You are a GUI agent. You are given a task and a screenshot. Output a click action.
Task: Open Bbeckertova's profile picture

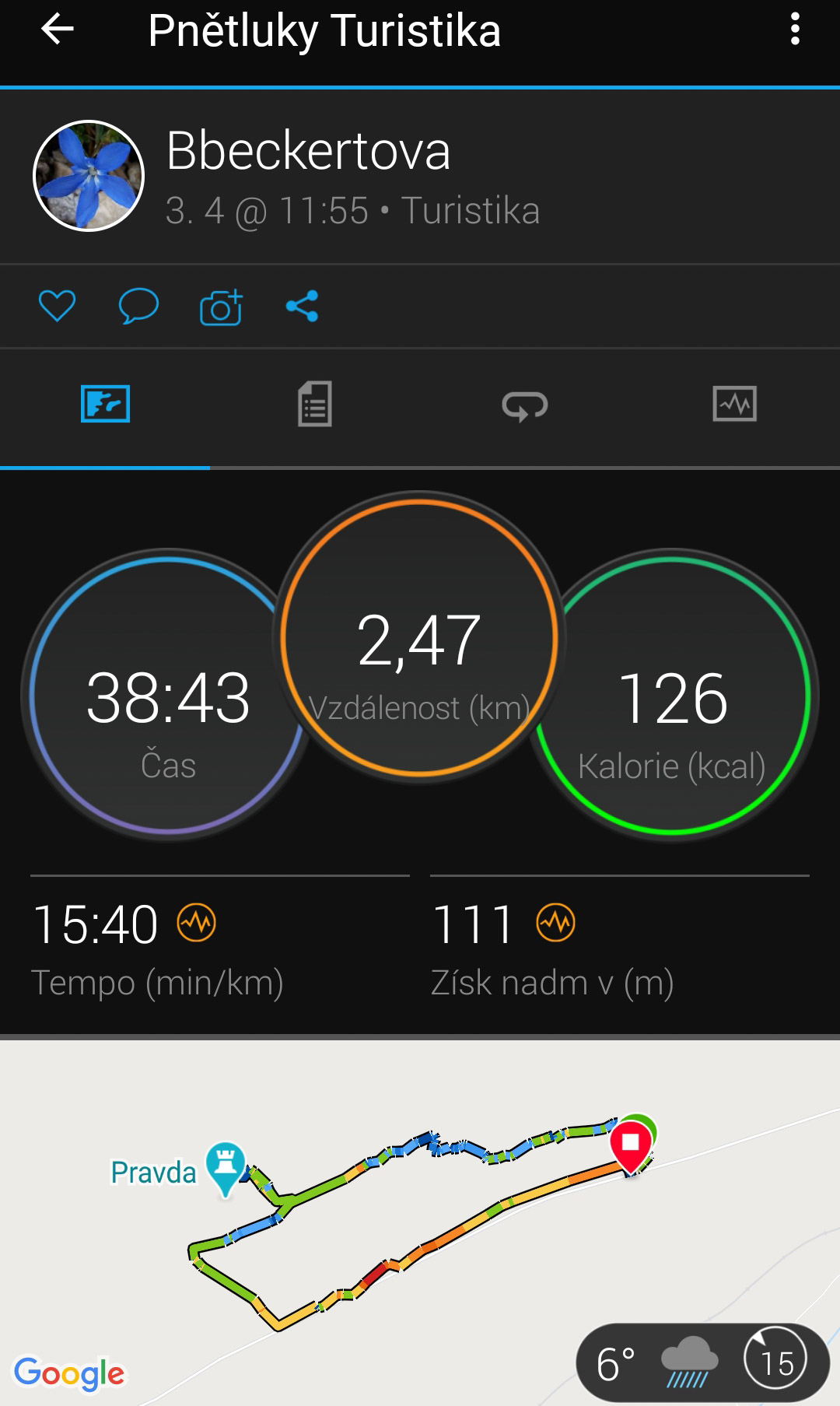[x=89, y=176]
